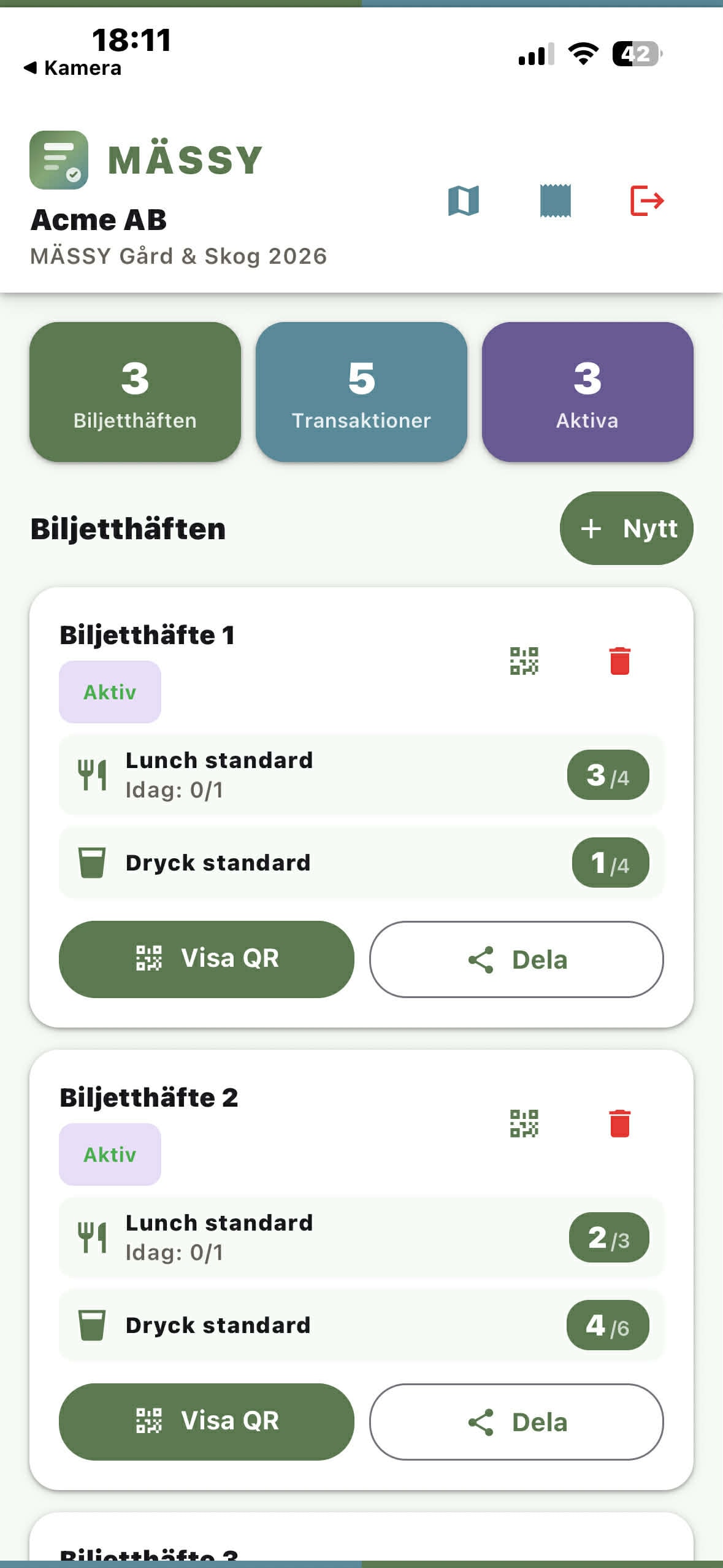Tap the 3/4 counter on Lunch standard

(x=610, y=775)
